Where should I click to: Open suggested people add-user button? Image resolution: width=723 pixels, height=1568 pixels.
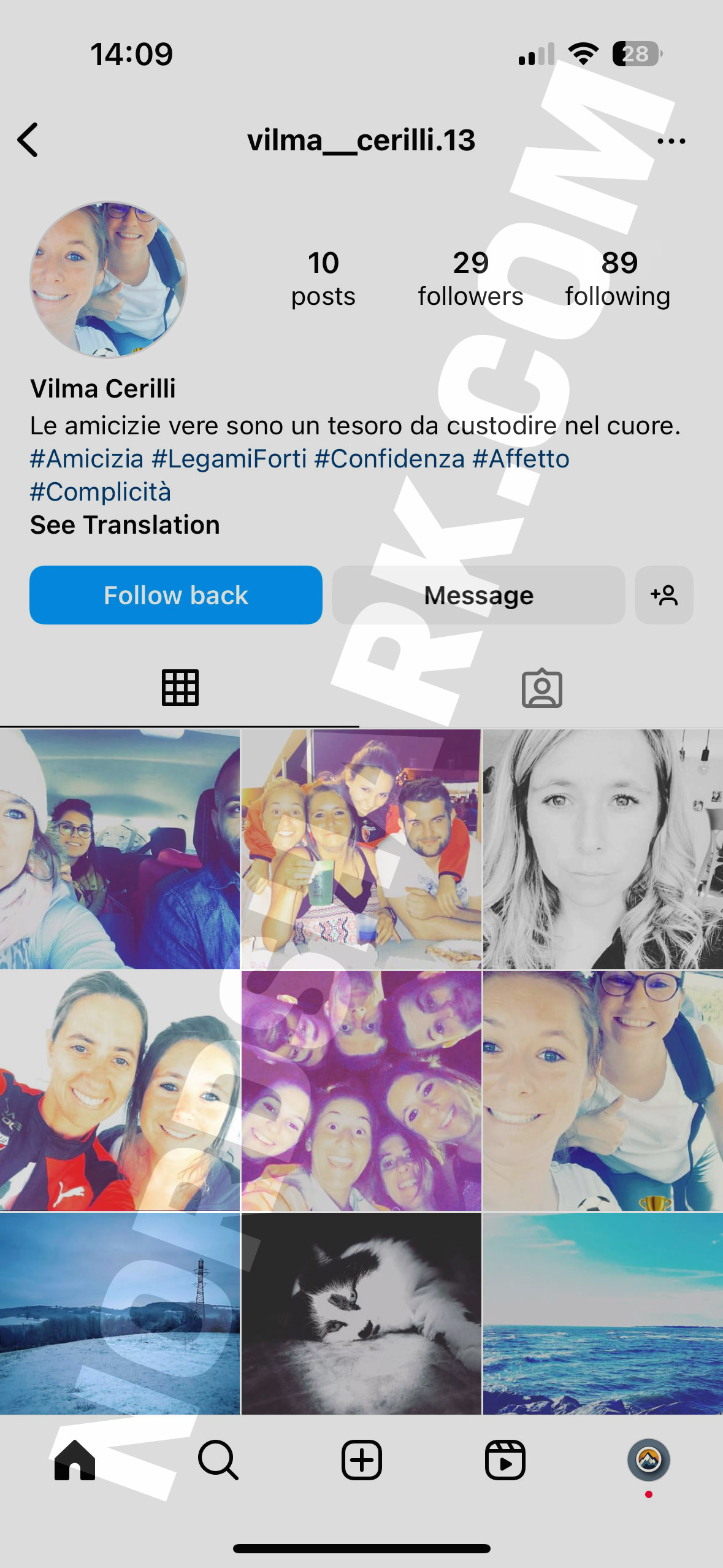click(664, 595)
